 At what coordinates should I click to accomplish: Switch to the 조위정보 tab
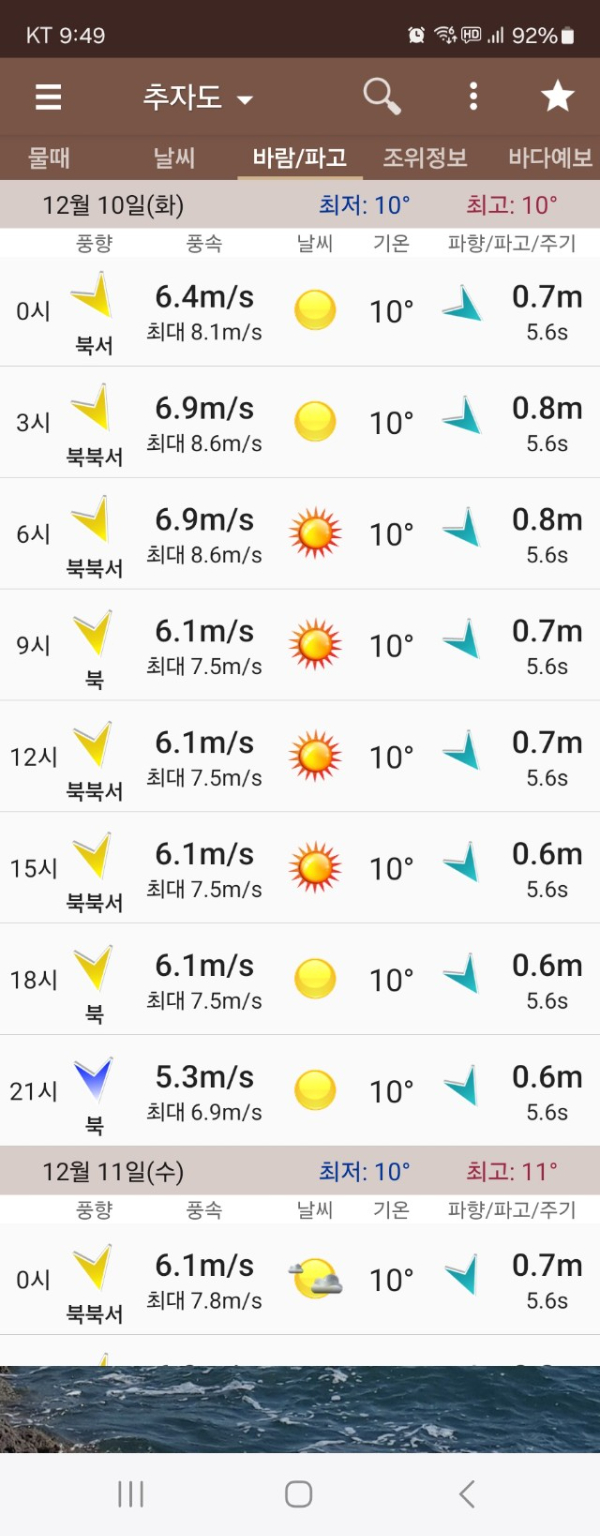pos(425,158)
